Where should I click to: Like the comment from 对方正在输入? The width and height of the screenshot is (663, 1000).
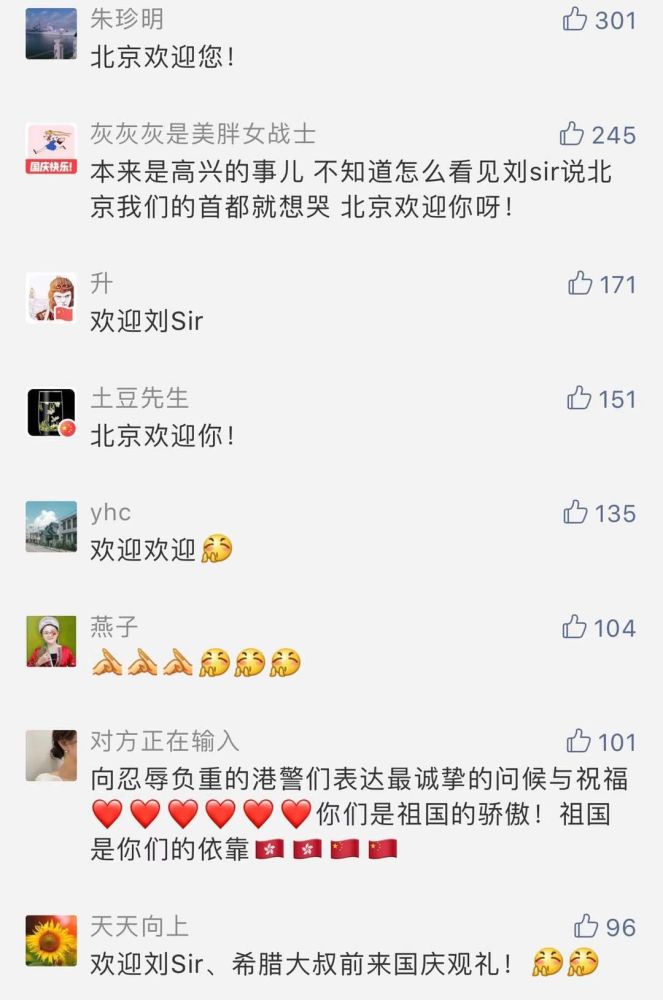[579, 741]
